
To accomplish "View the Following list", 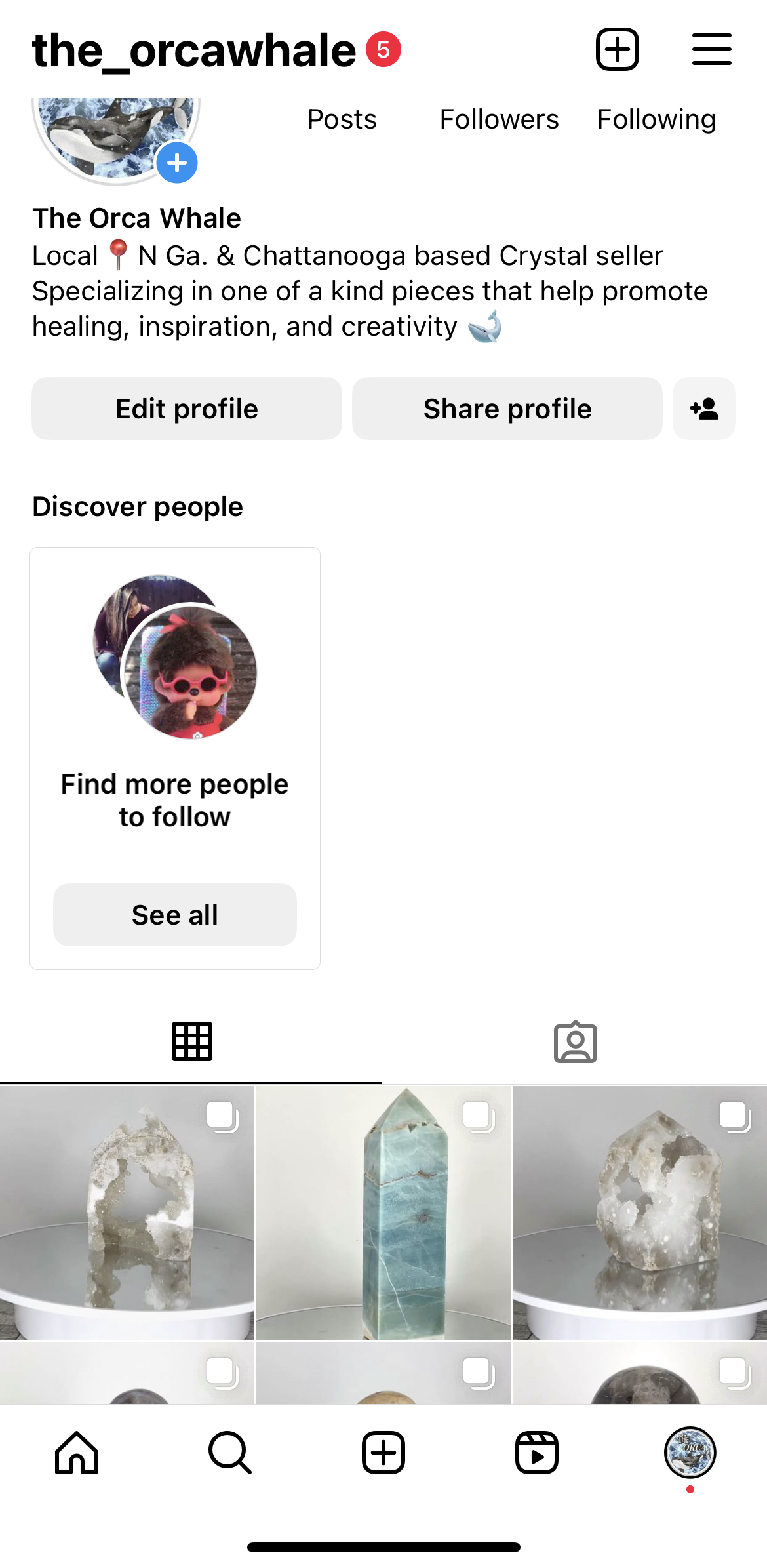I will 656,119.
